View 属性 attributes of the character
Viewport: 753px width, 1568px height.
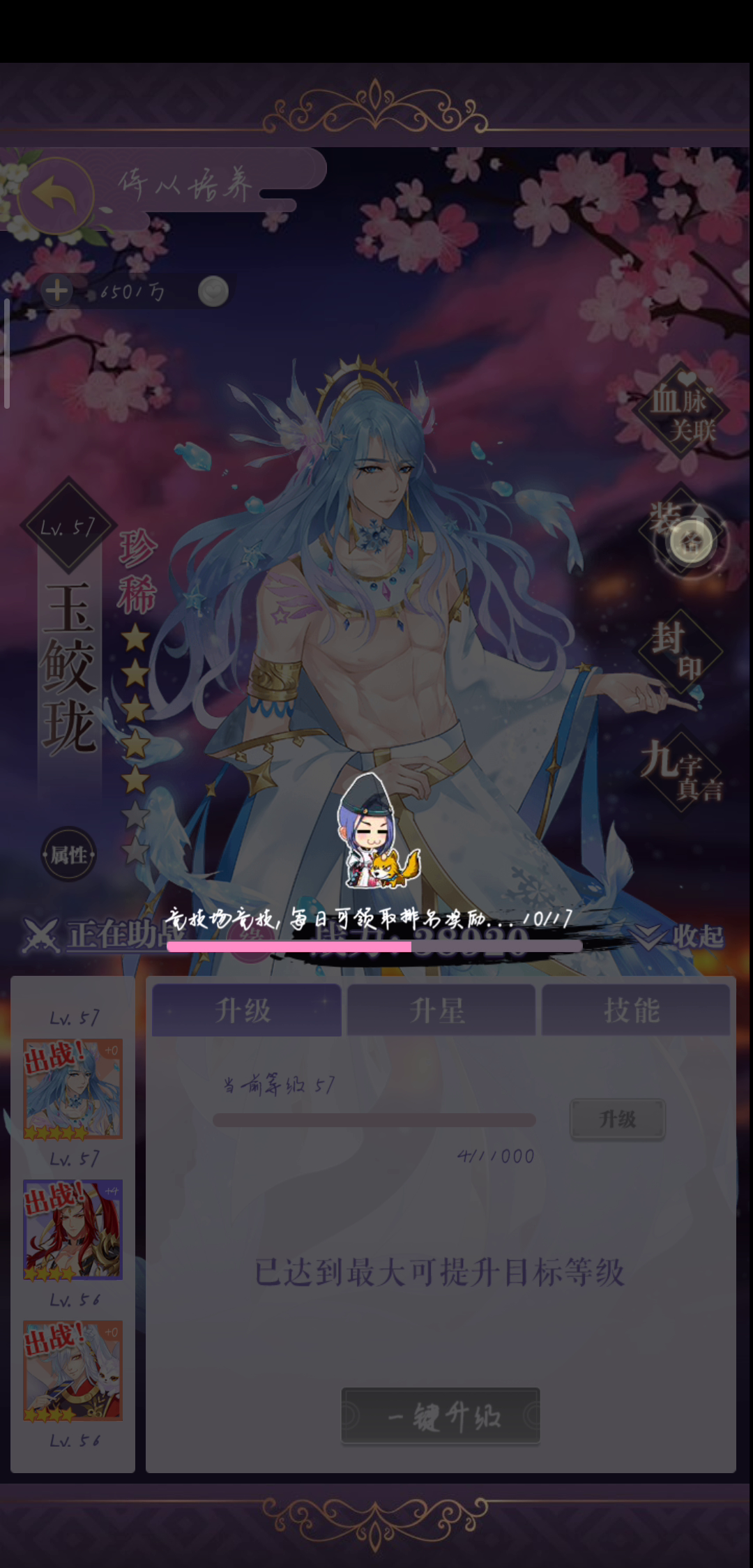click(x=68, y=854)
